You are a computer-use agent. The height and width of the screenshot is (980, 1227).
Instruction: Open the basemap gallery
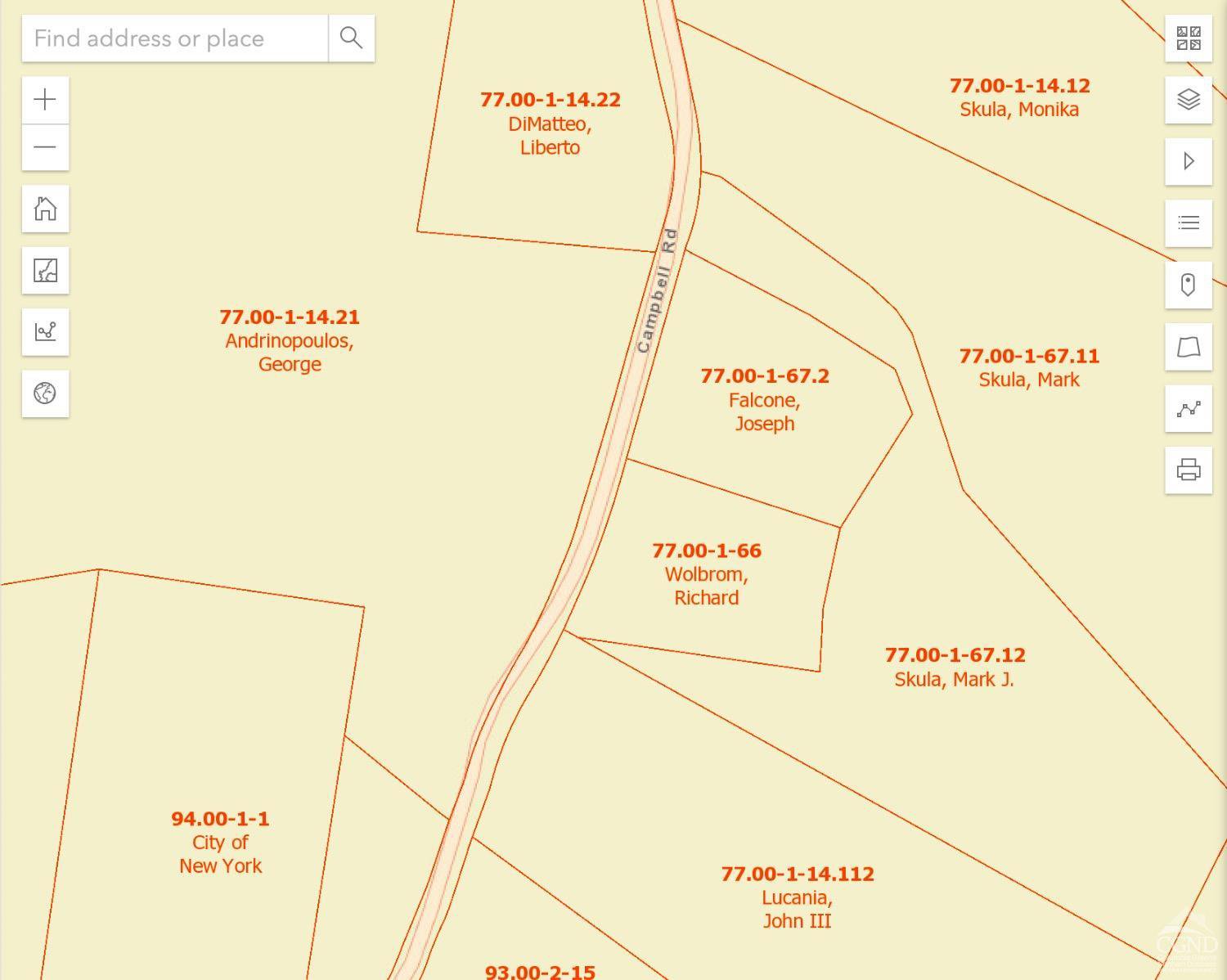click(1188, 38)
